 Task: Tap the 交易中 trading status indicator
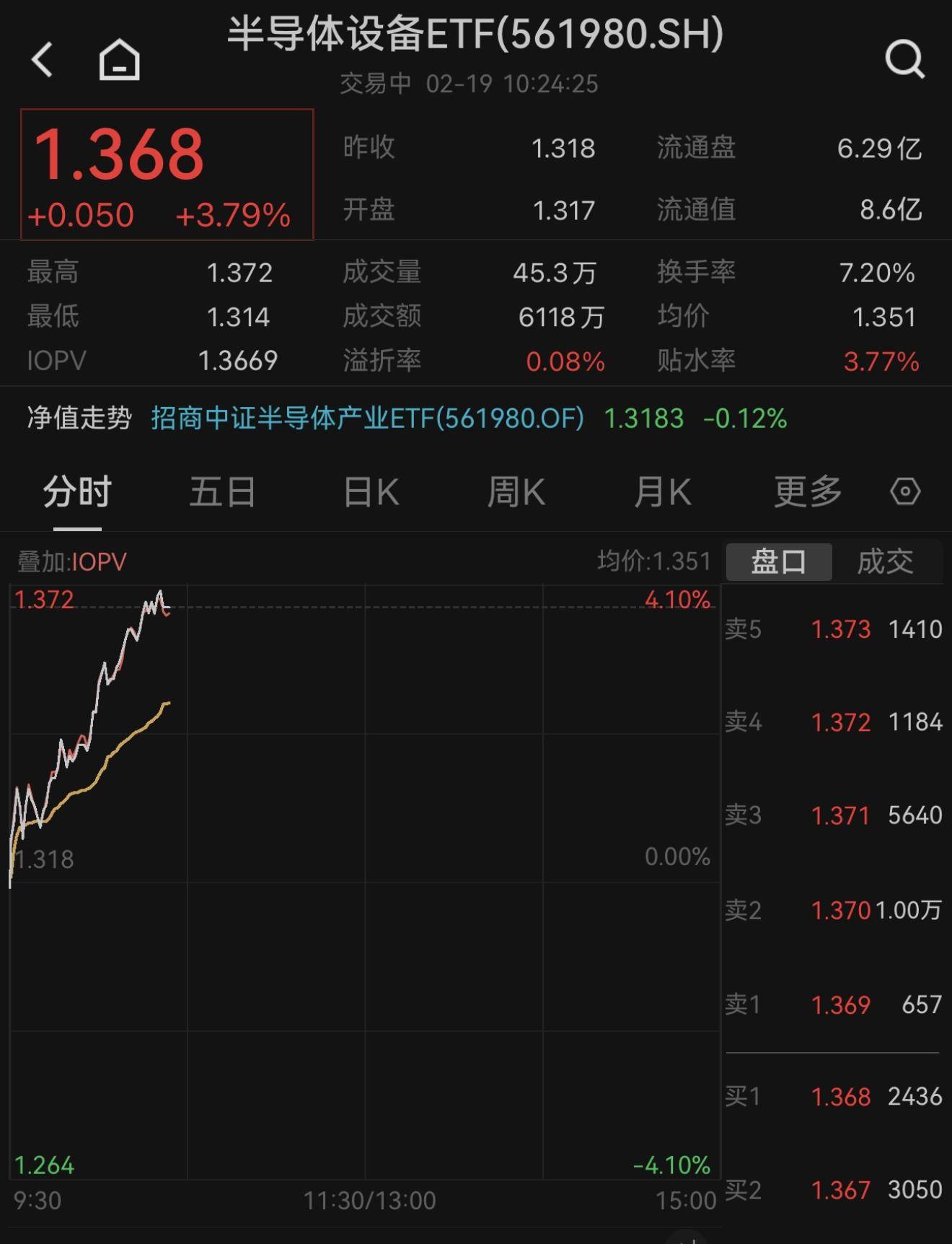[374, 84]
